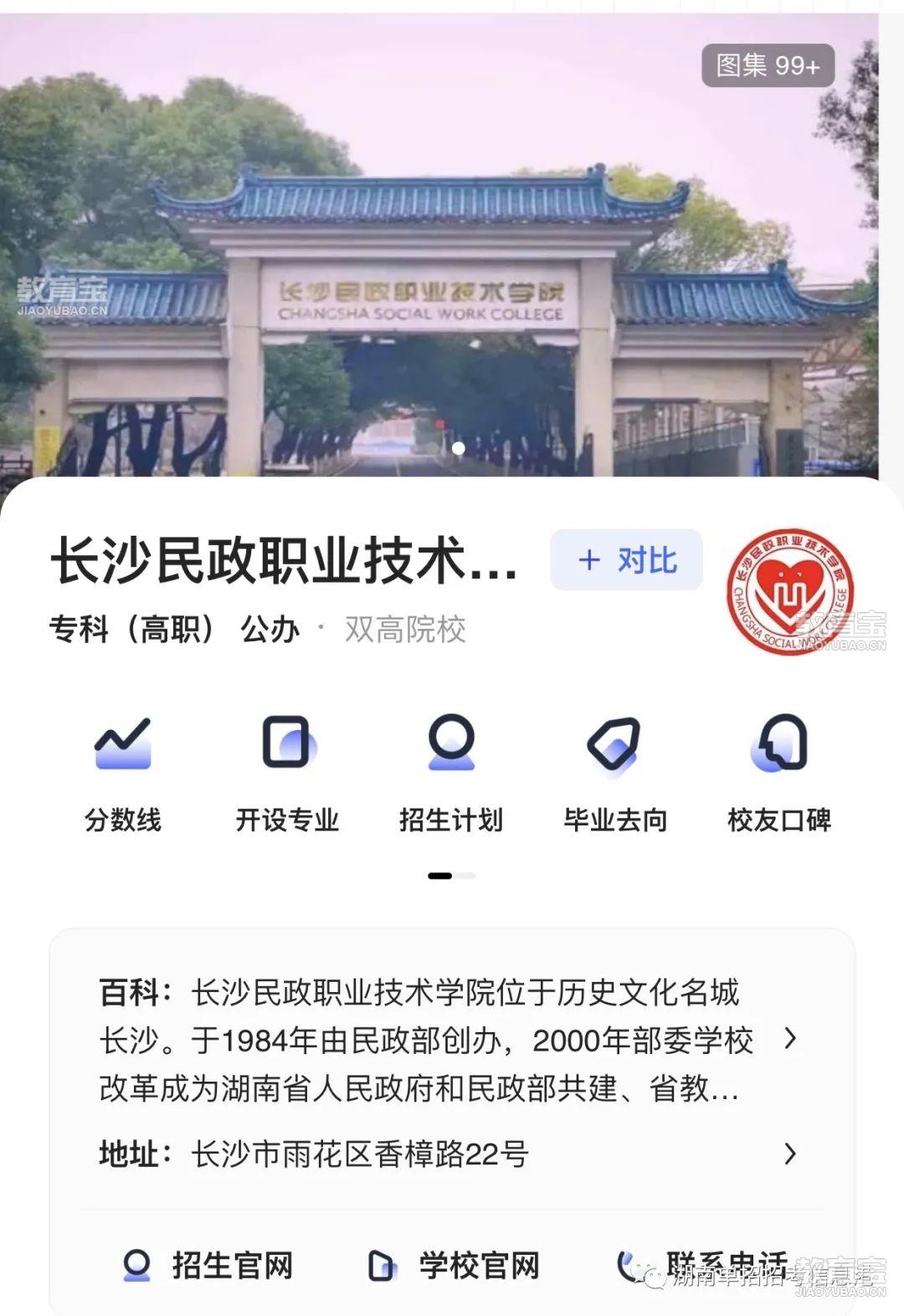The height and width of the screenshot is (1316, 904).
Task: Open 校友口碑 alumni reviews
Action: coord(779,772)
